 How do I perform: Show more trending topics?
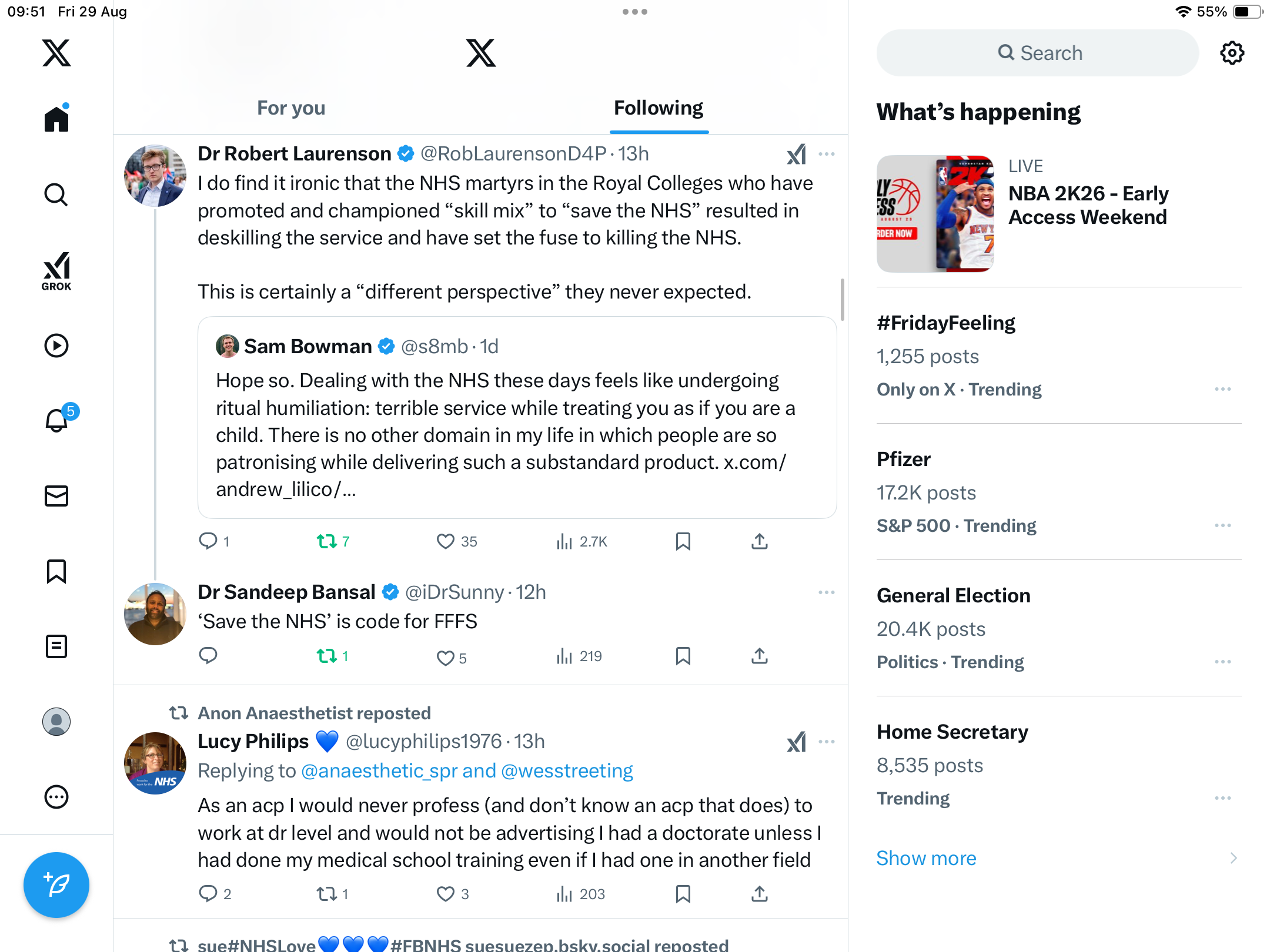[x=926, y=858]
